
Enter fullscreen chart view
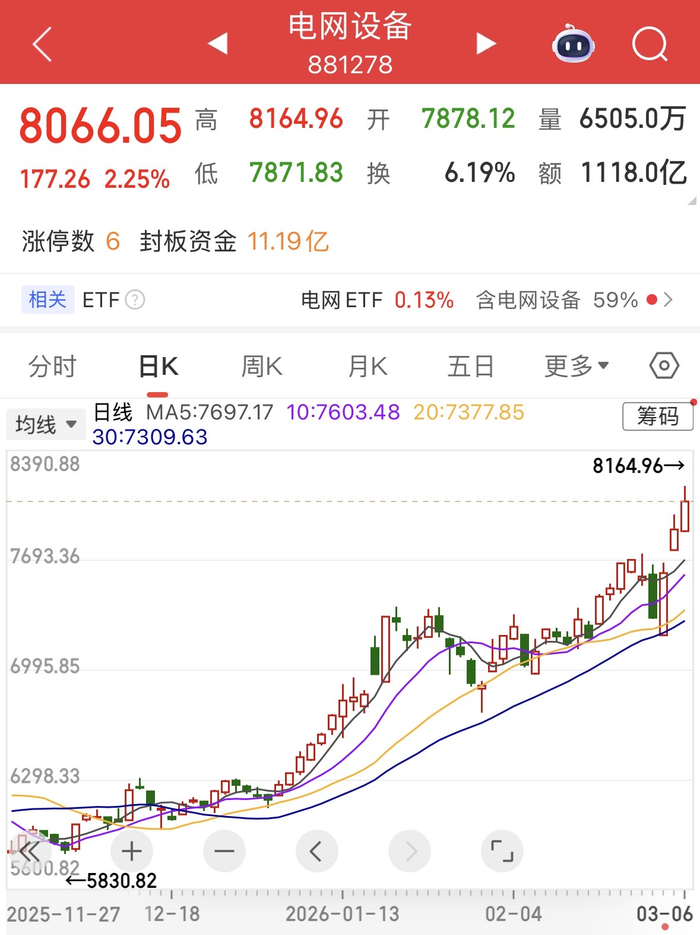[x=502, y=852]
